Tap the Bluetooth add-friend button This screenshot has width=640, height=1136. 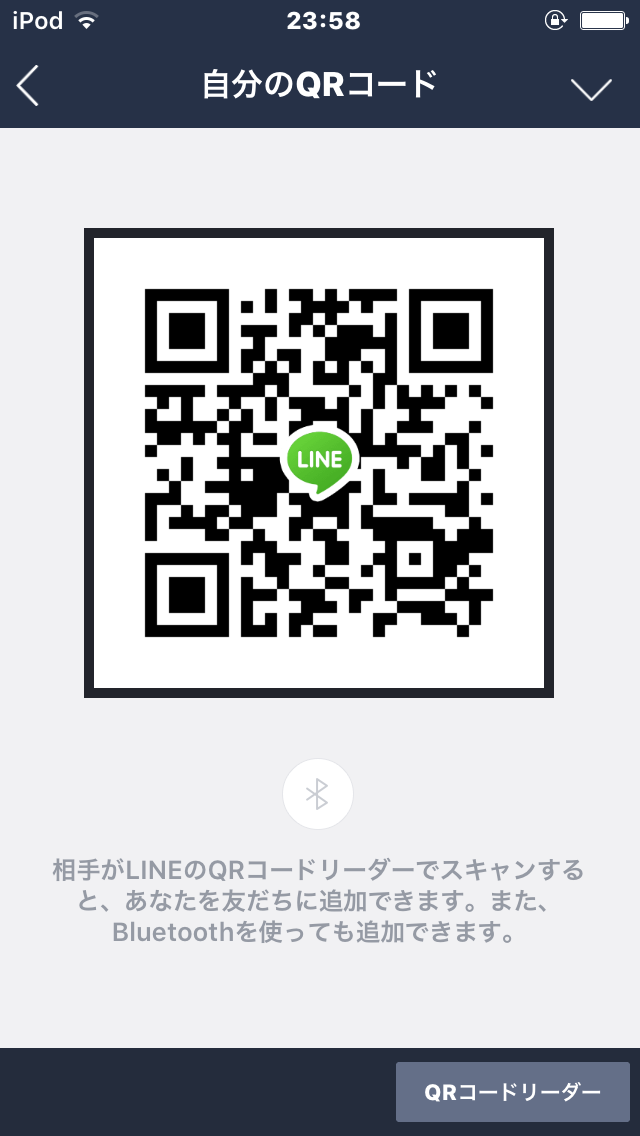[317, 794]
